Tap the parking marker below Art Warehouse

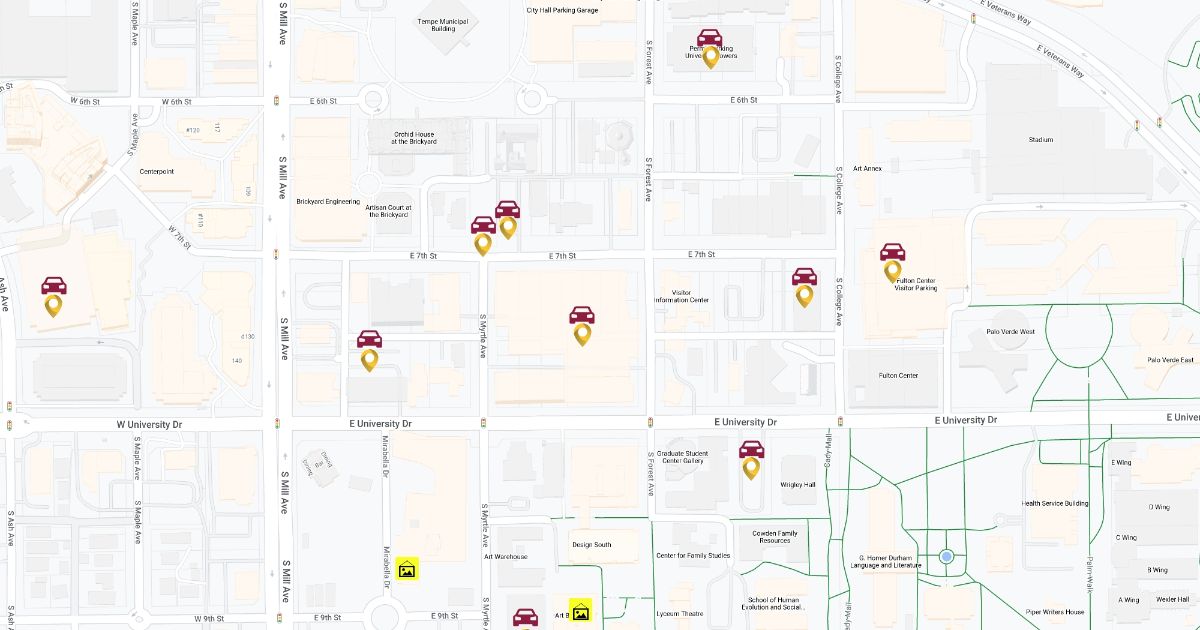point(525,619)
